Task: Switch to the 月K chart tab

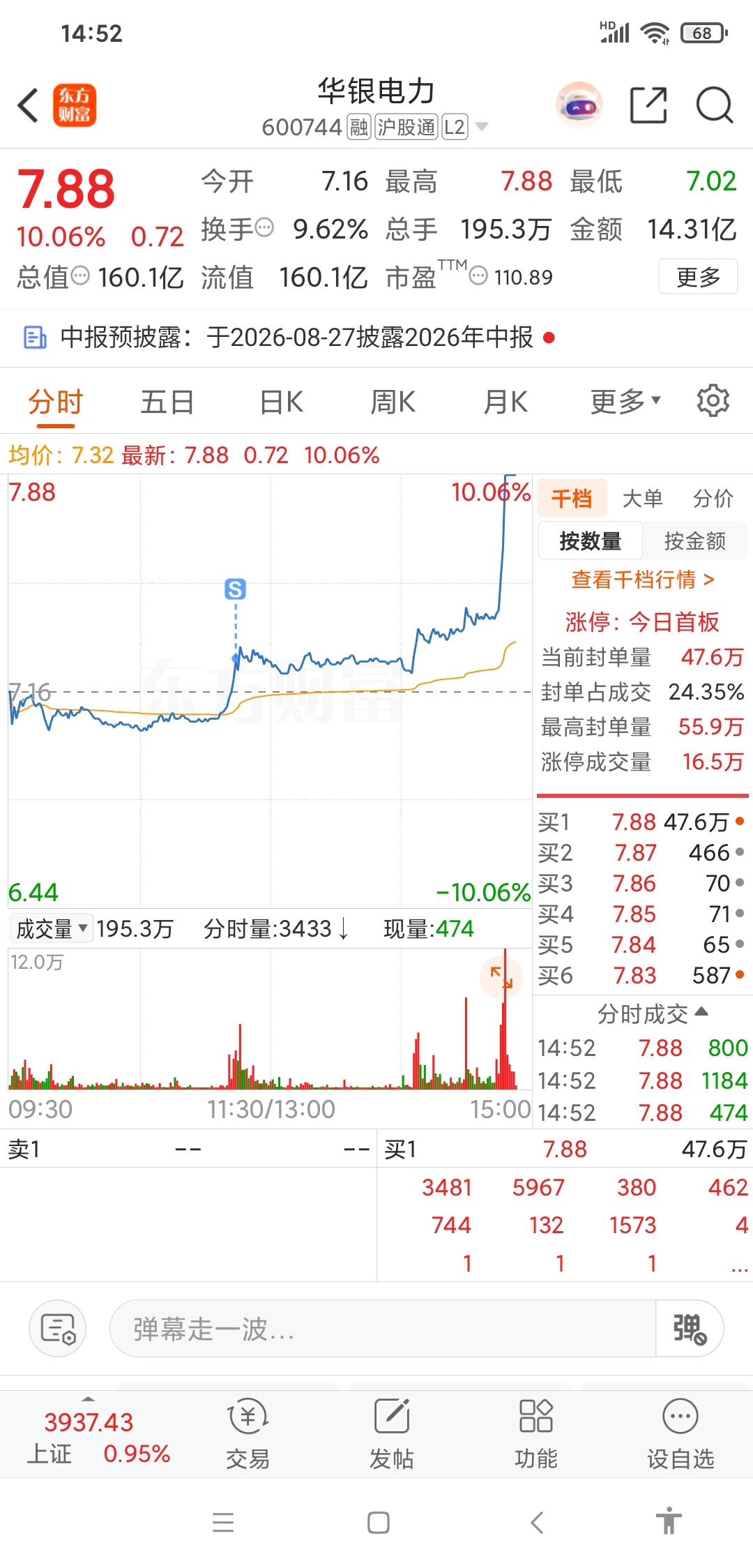Action: pos(505,402)
